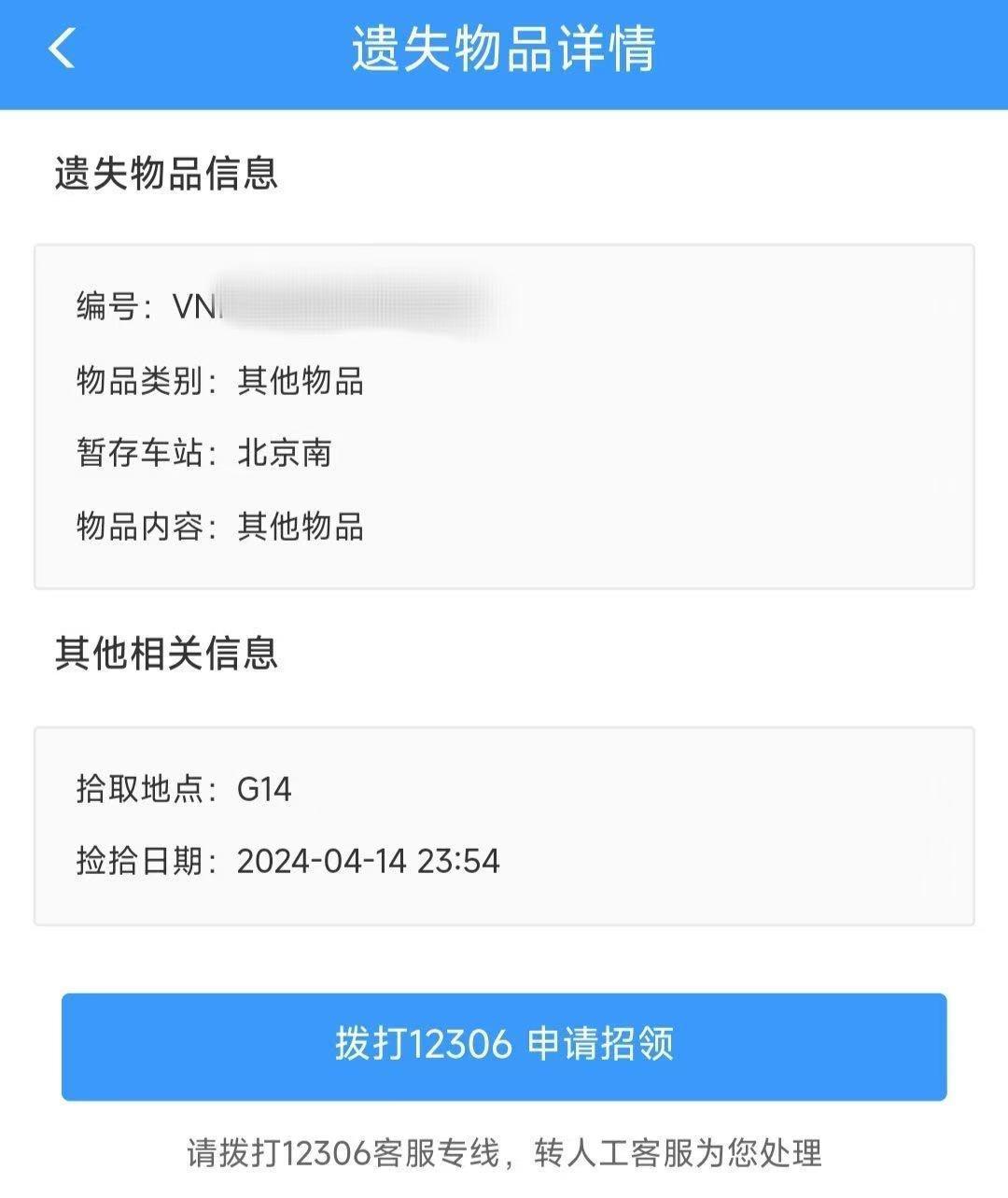Click the 捡拾日期 label
The width and height of the screenshot is (1008, 1198).
click(142, 861)
